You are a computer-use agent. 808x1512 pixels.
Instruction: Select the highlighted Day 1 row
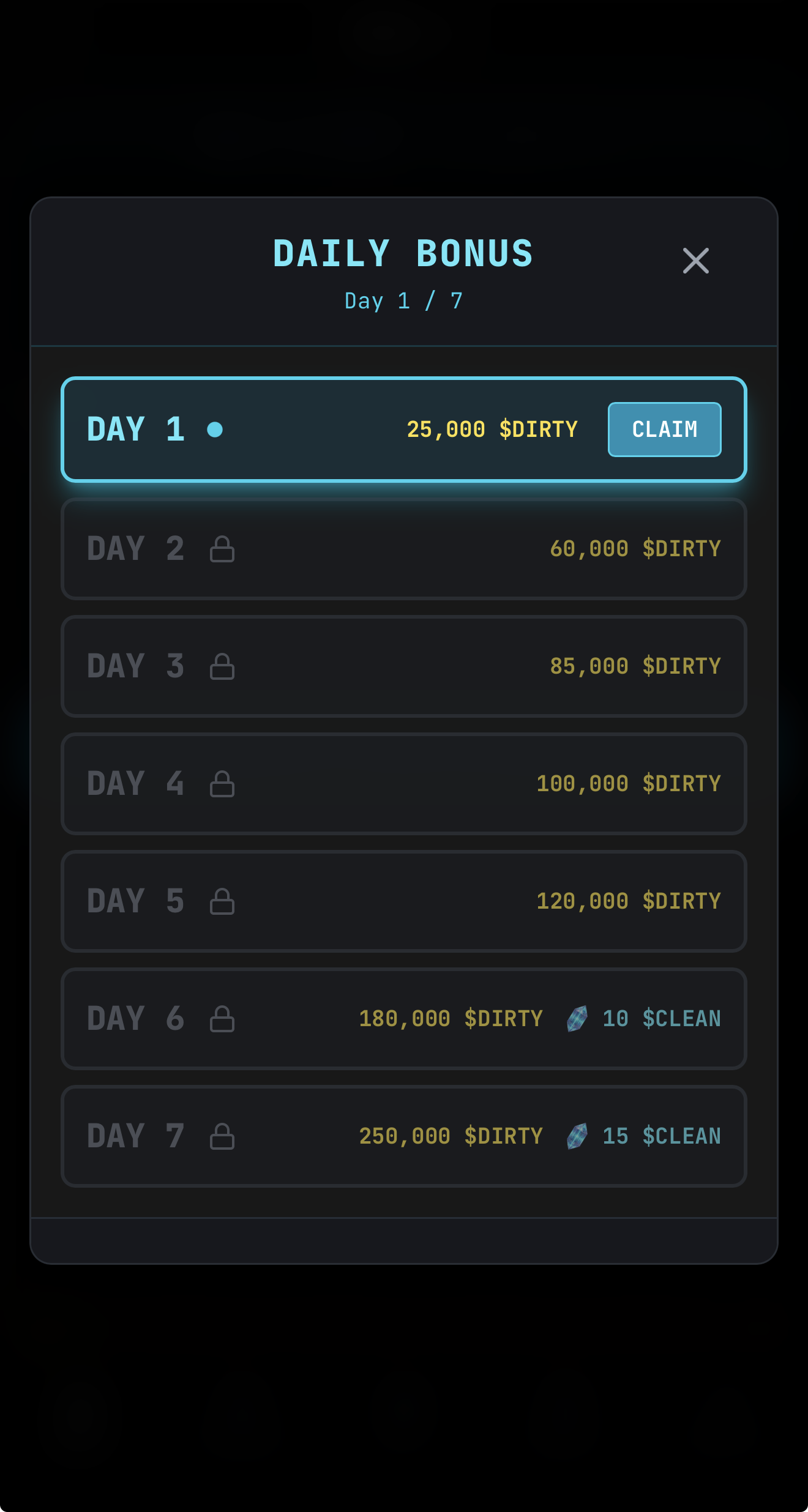[x=404, y=430]
